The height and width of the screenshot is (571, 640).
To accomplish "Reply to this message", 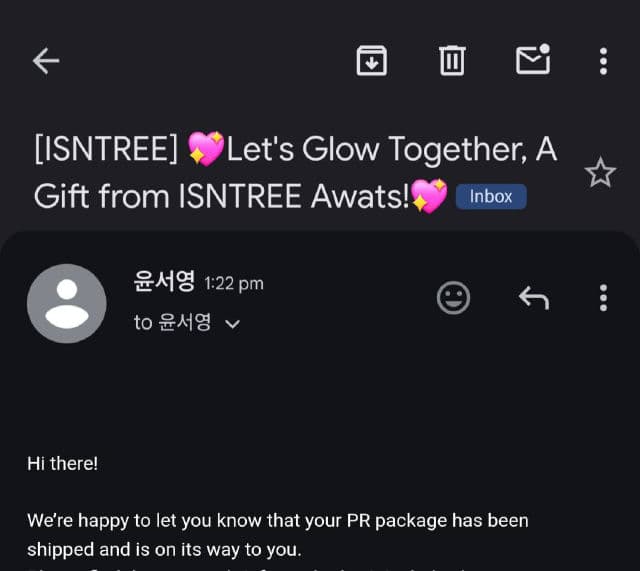I will point(534,297).
